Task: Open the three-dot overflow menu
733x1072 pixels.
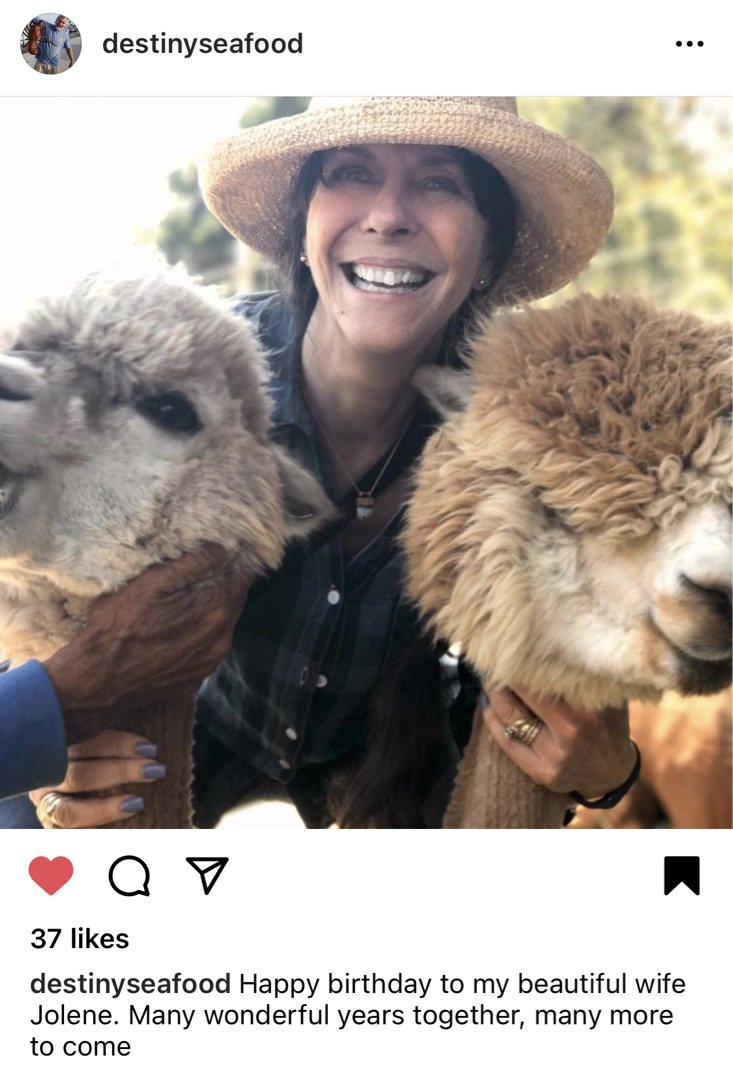Action: [x=689, y=44]
